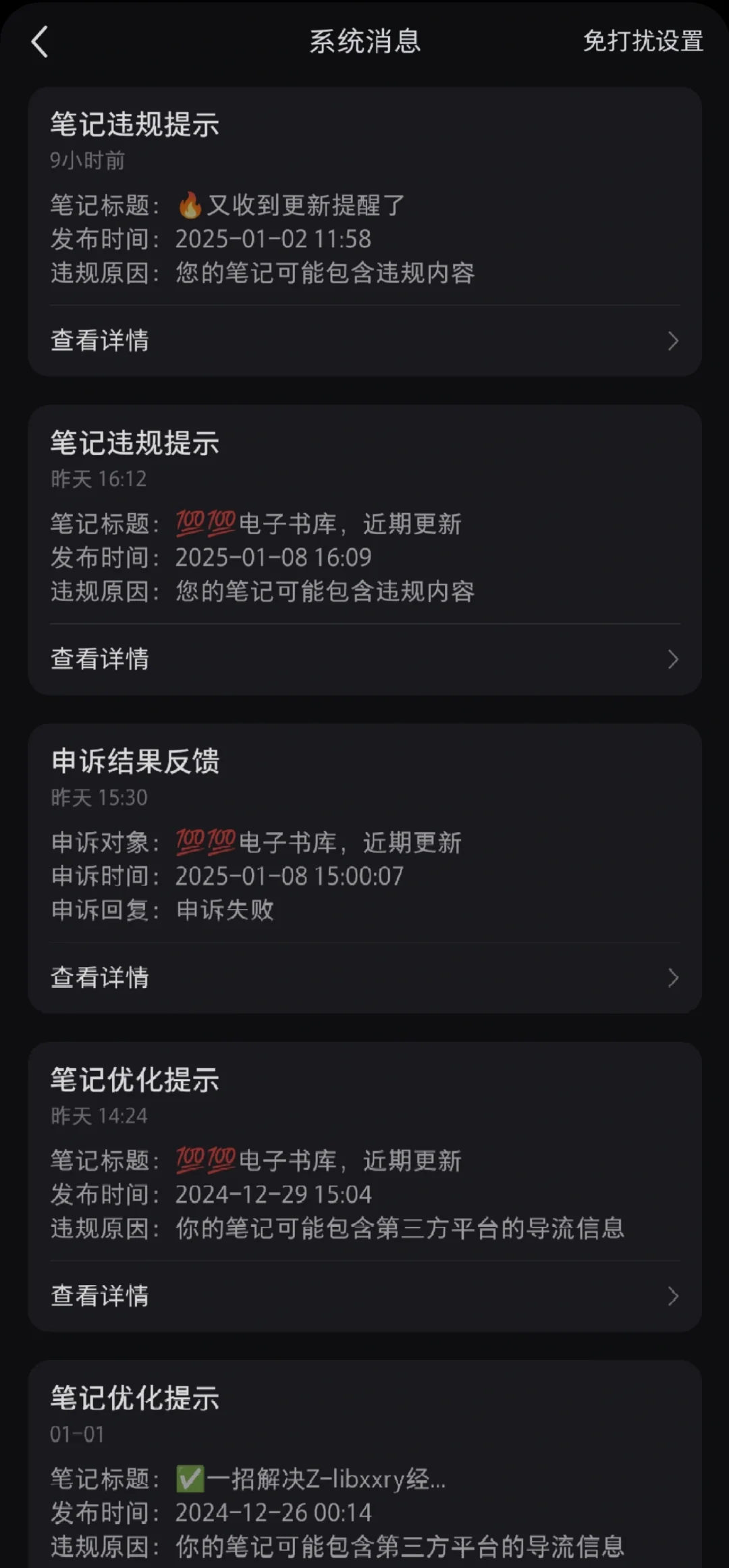This screenshot has height=1568, width=729.
Task: View details of violation notice from 昨天 16:12
Action: tap(364, 659)
